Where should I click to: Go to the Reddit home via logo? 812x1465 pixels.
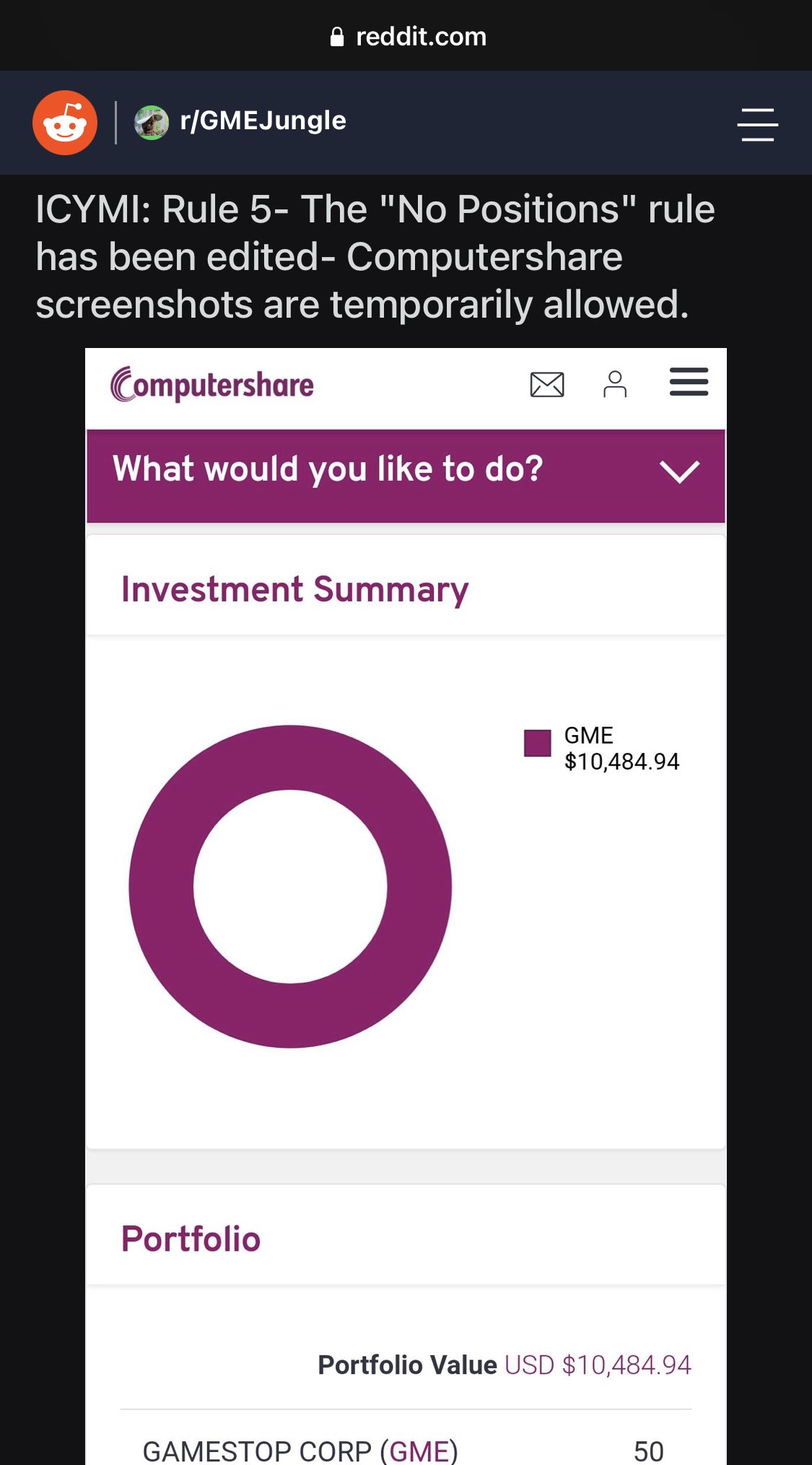[x=65, y=122]
